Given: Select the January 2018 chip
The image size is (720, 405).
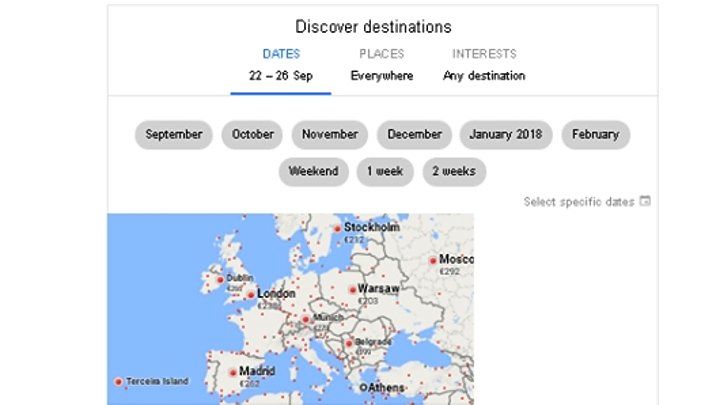Looking at the screenshot, I should [506, 135].
